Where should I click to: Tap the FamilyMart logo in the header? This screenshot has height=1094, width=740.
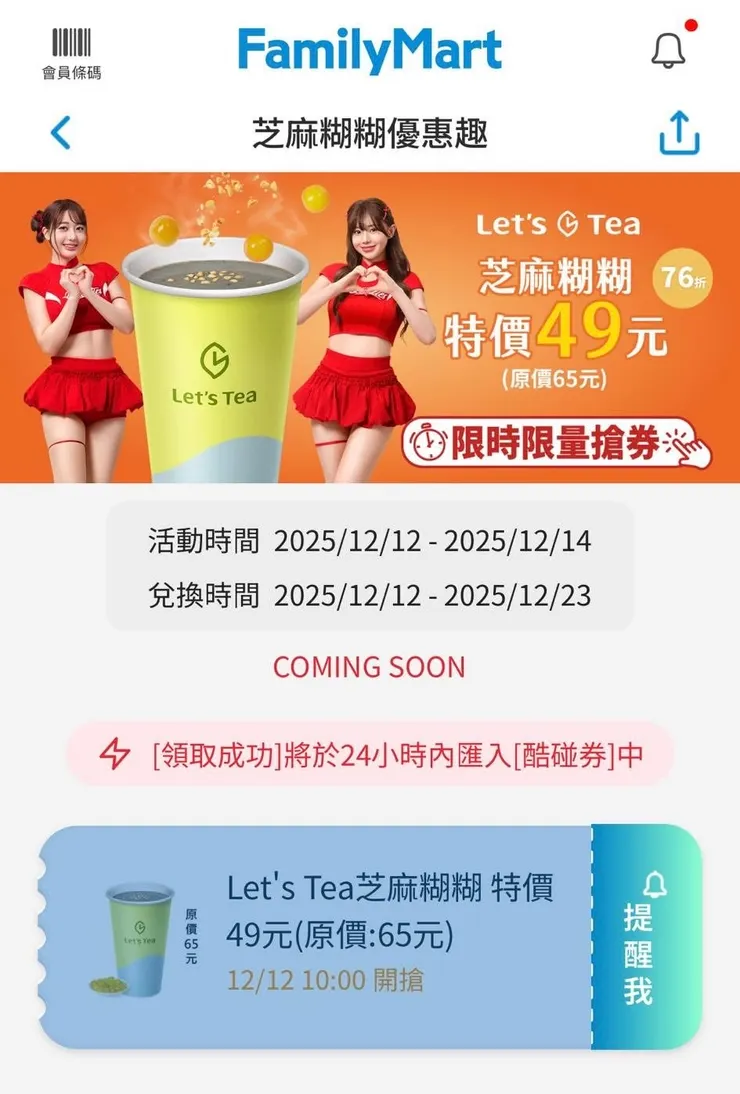(369, 45)
